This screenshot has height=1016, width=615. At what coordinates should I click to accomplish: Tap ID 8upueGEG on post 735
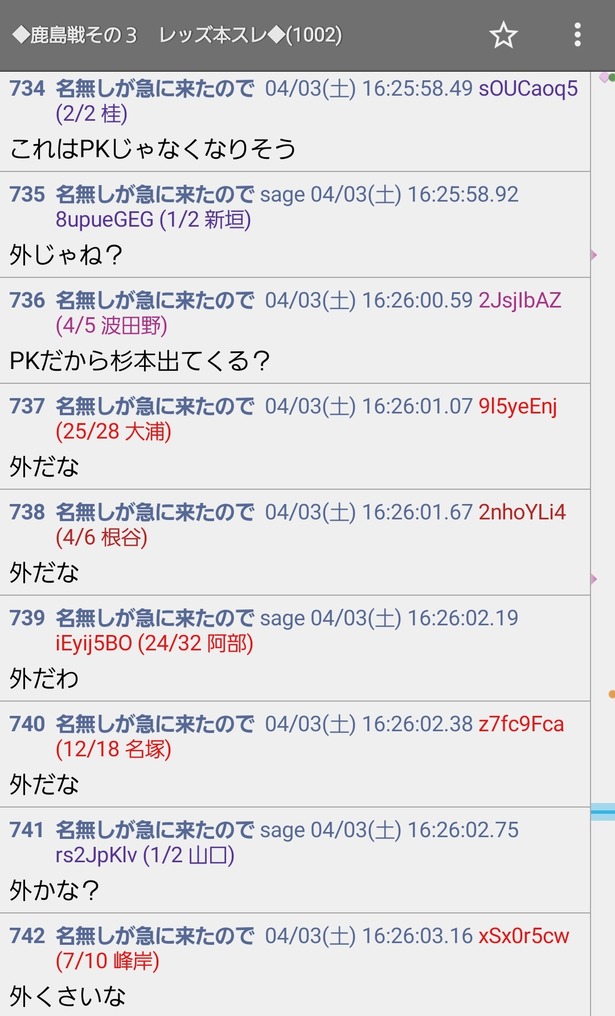[x=104, y=220]
